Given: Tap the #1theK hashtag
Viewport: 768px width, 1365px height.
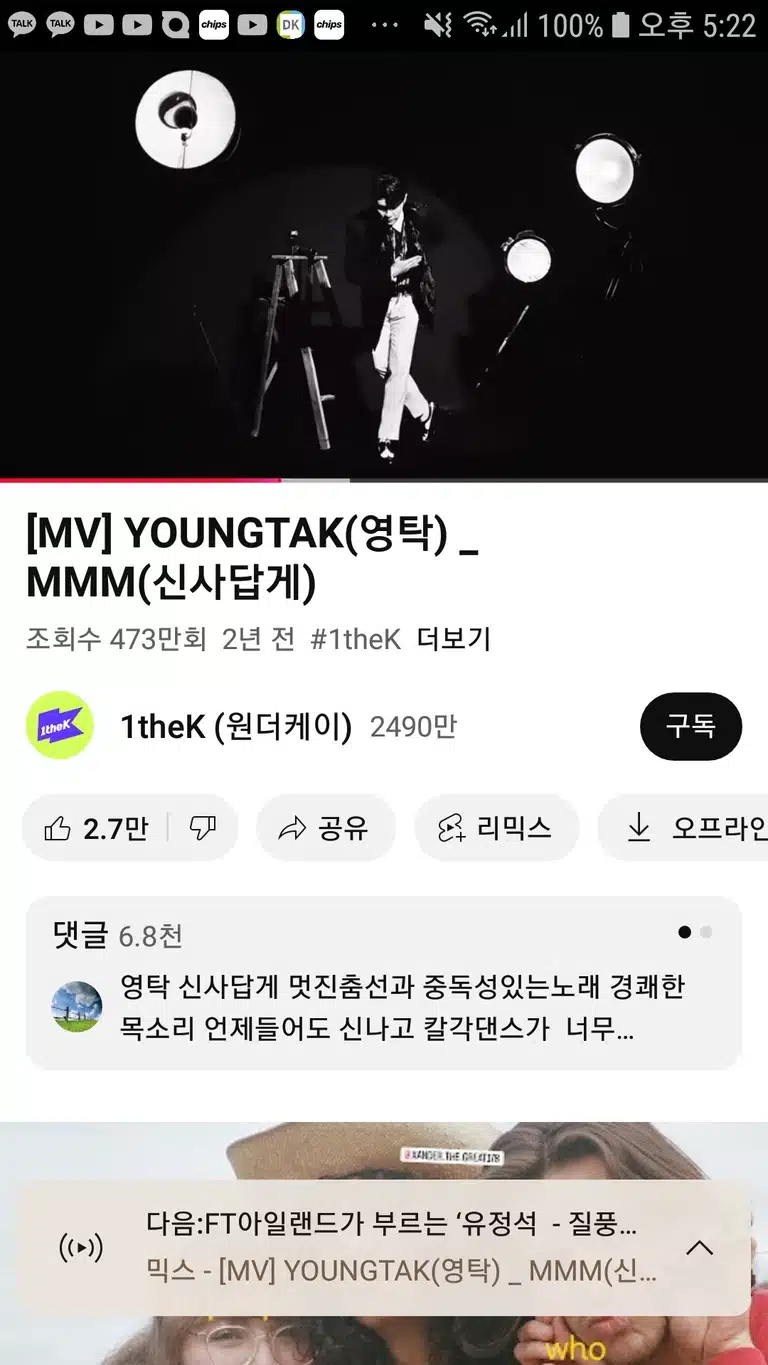Looking at the screenshot, I should [356, 639].
